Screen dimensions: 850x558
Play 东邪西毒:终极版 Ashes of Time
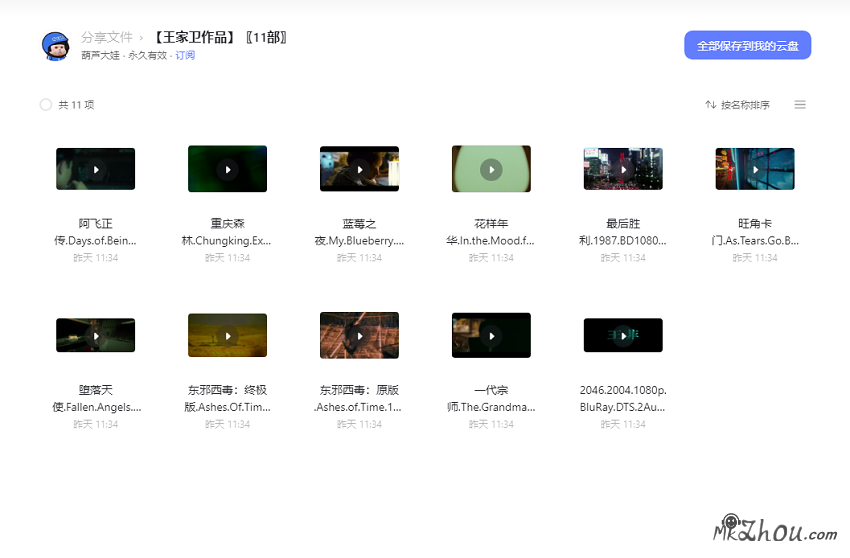pos(228,336)
